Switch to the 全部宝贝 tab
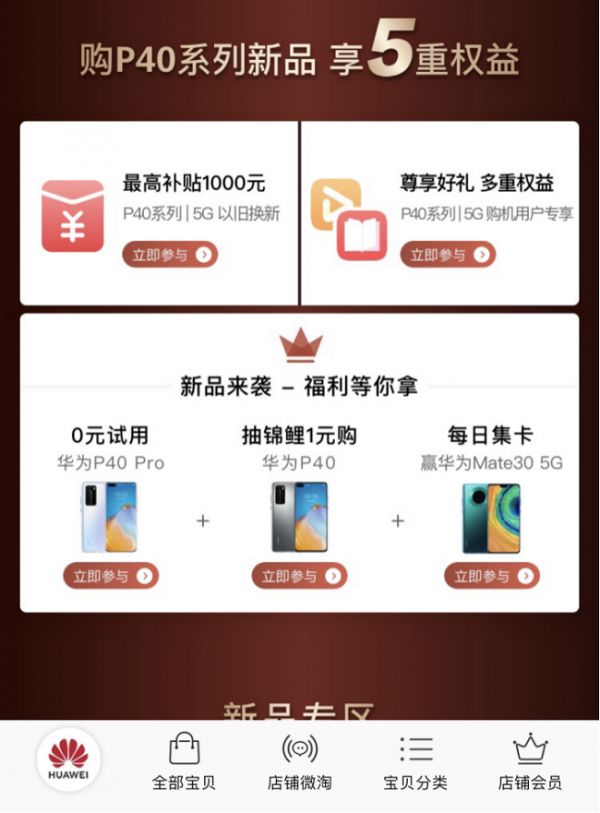The width and height of the screenshot is (600, 813). pos(184,762)
